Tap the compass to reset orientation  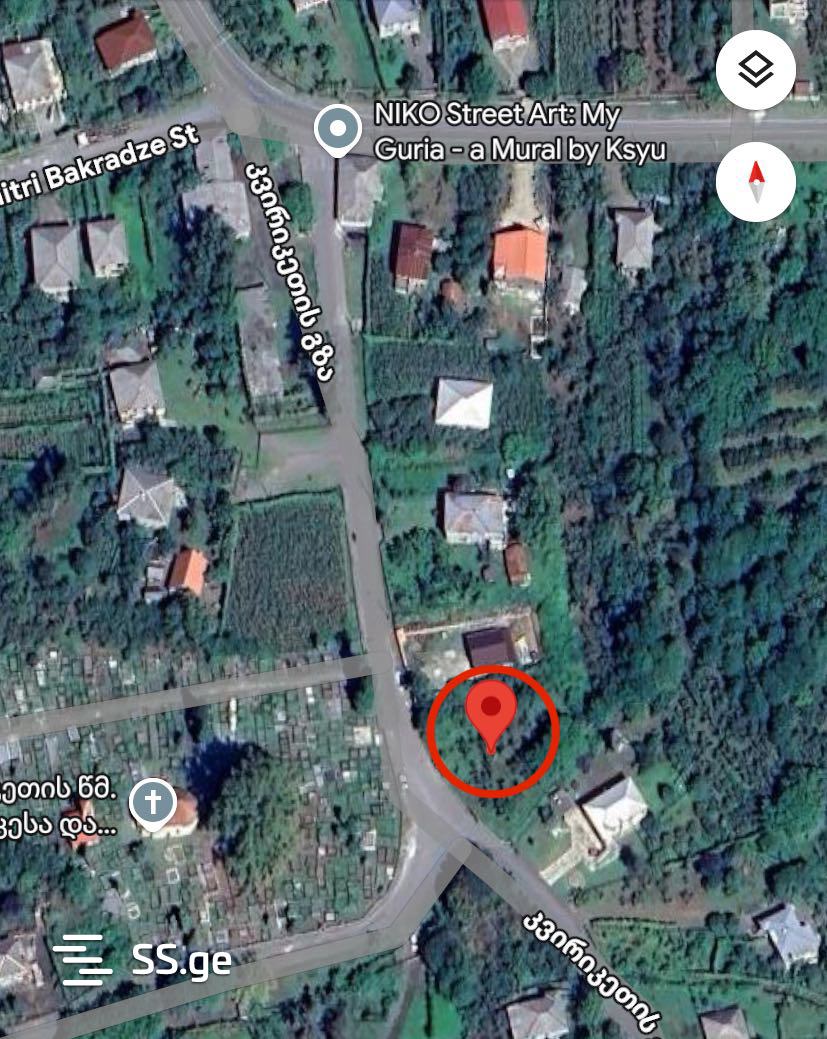[x=756, y=182]
